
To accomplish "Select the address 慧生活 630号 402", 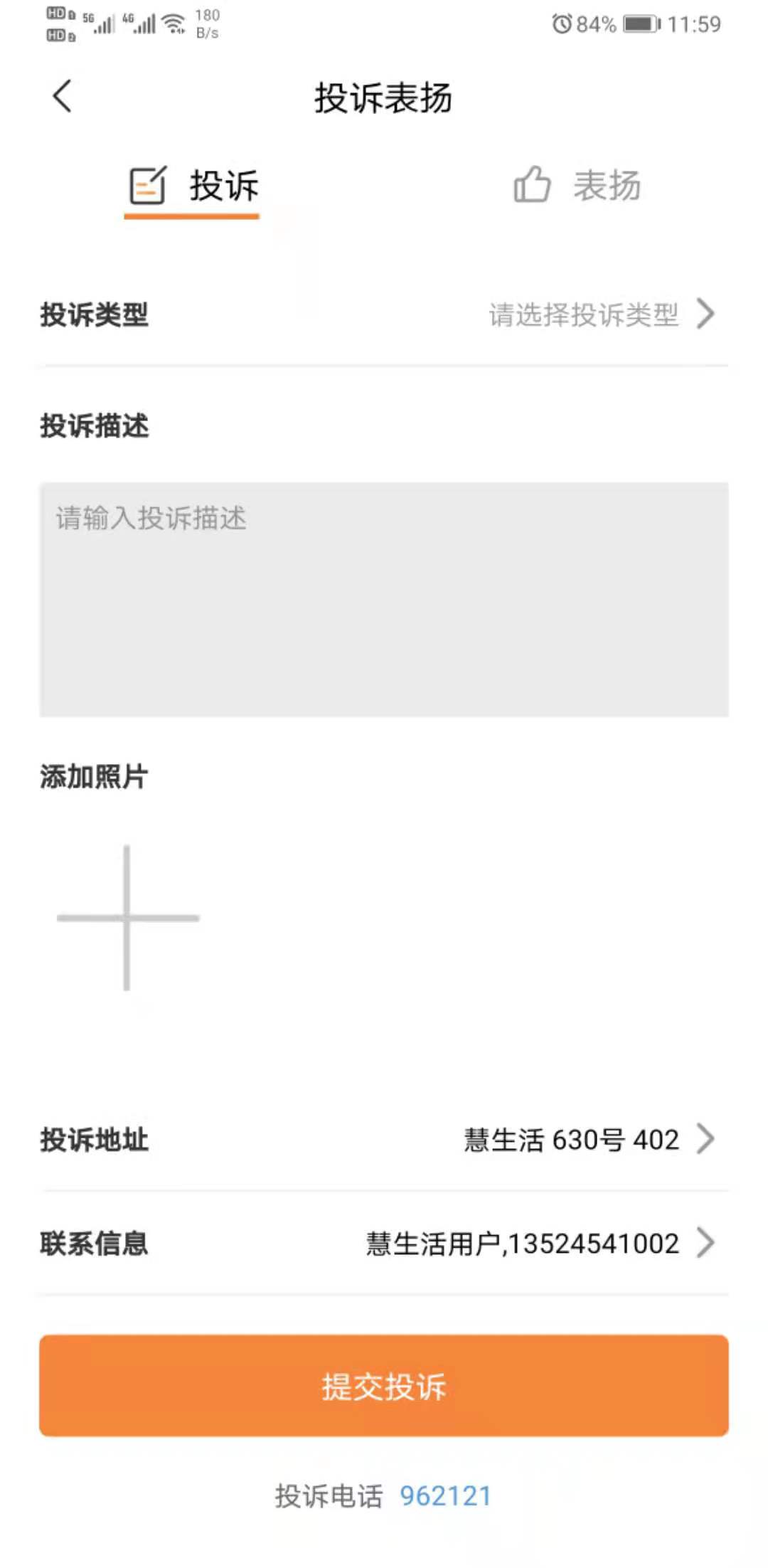I will click(569, 1140).
